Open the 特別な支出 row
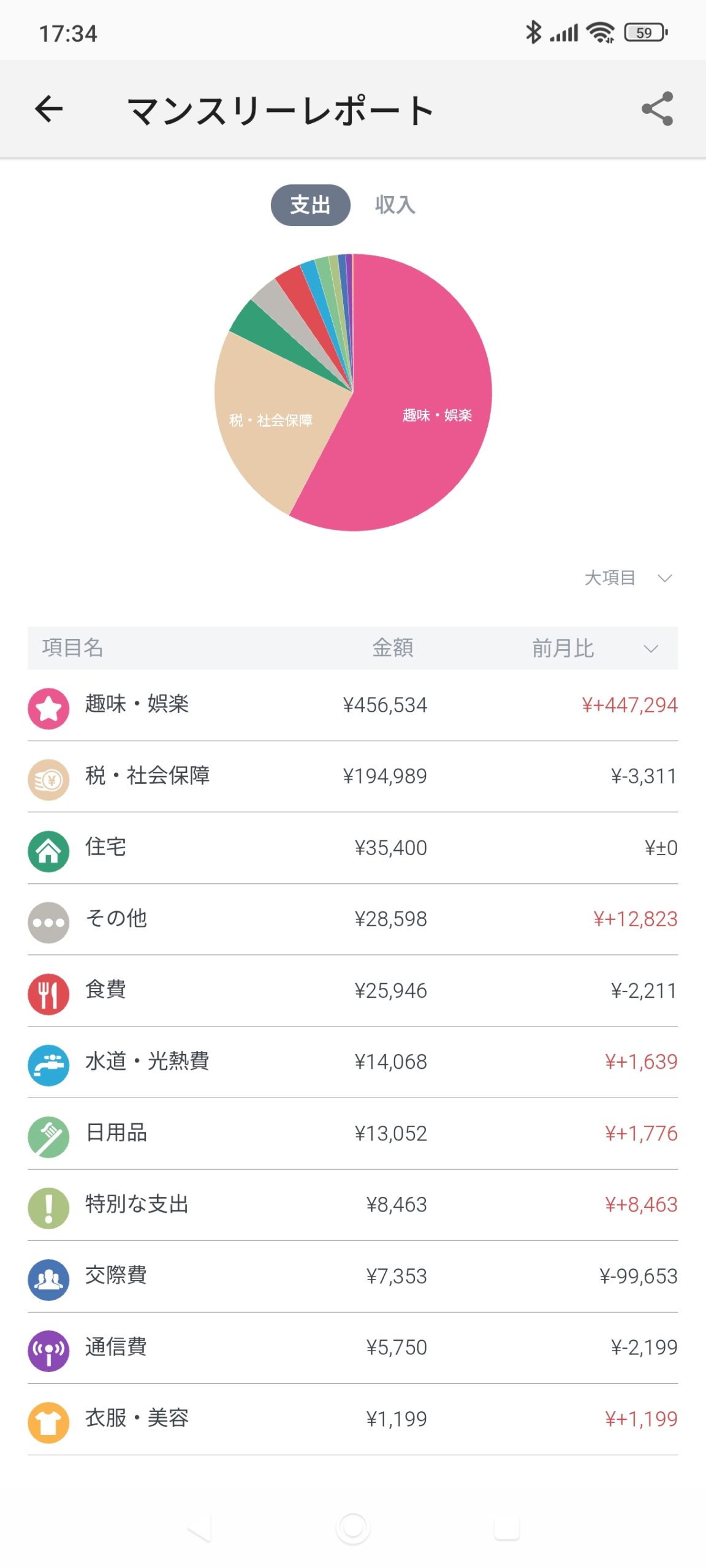This screenshot has height=1568, width=706. coord(353,1205)
